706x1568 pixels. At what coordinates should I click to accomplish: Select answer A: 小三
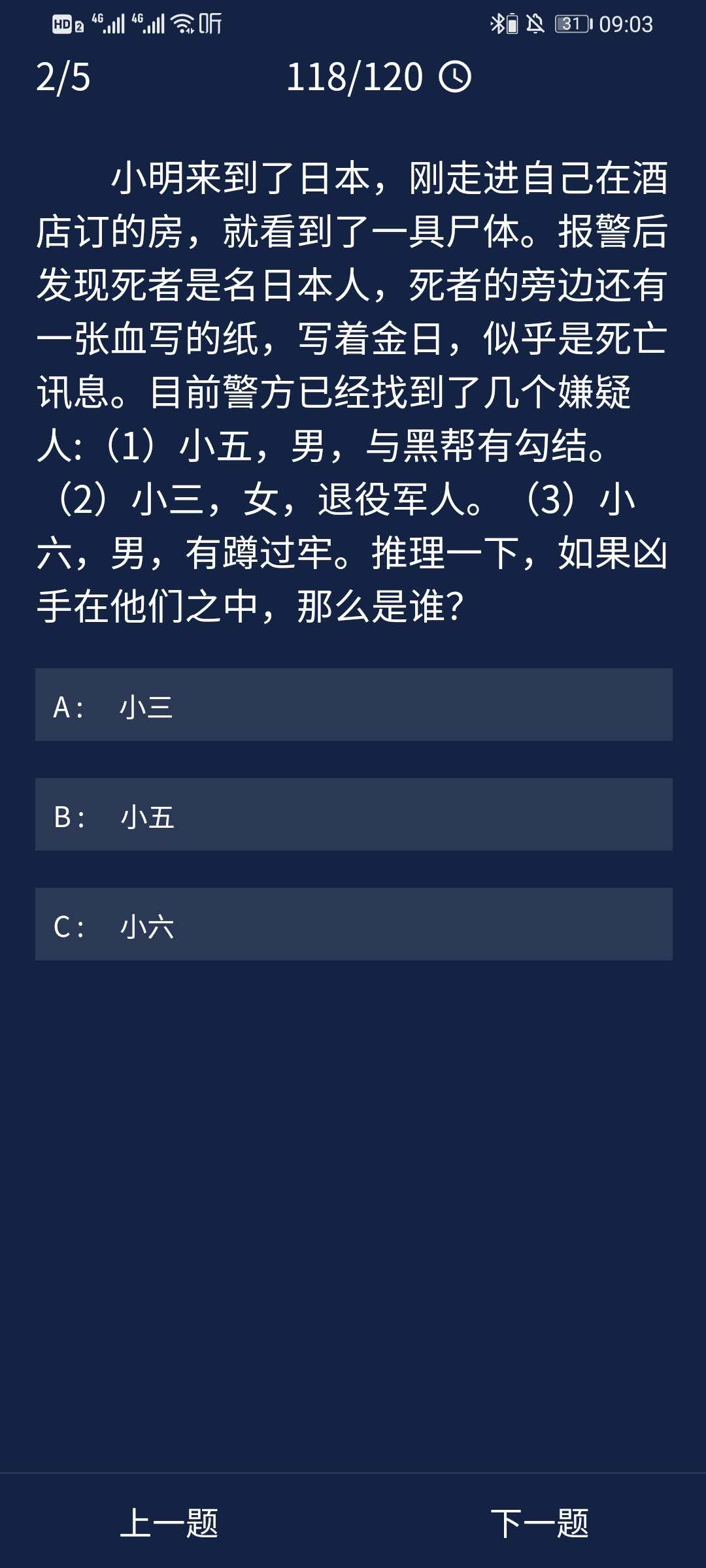(x=353, y=705)
